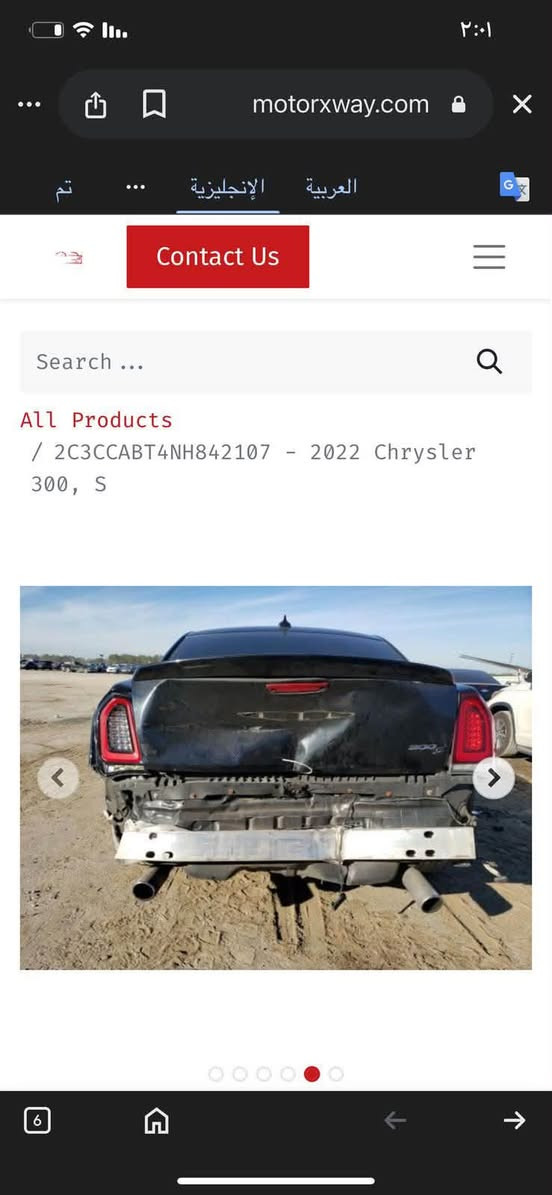The height and width of the screenshot is (1195, 552).
Task: Tap تم to dismiss the translate bar
Action: point(64,188)
